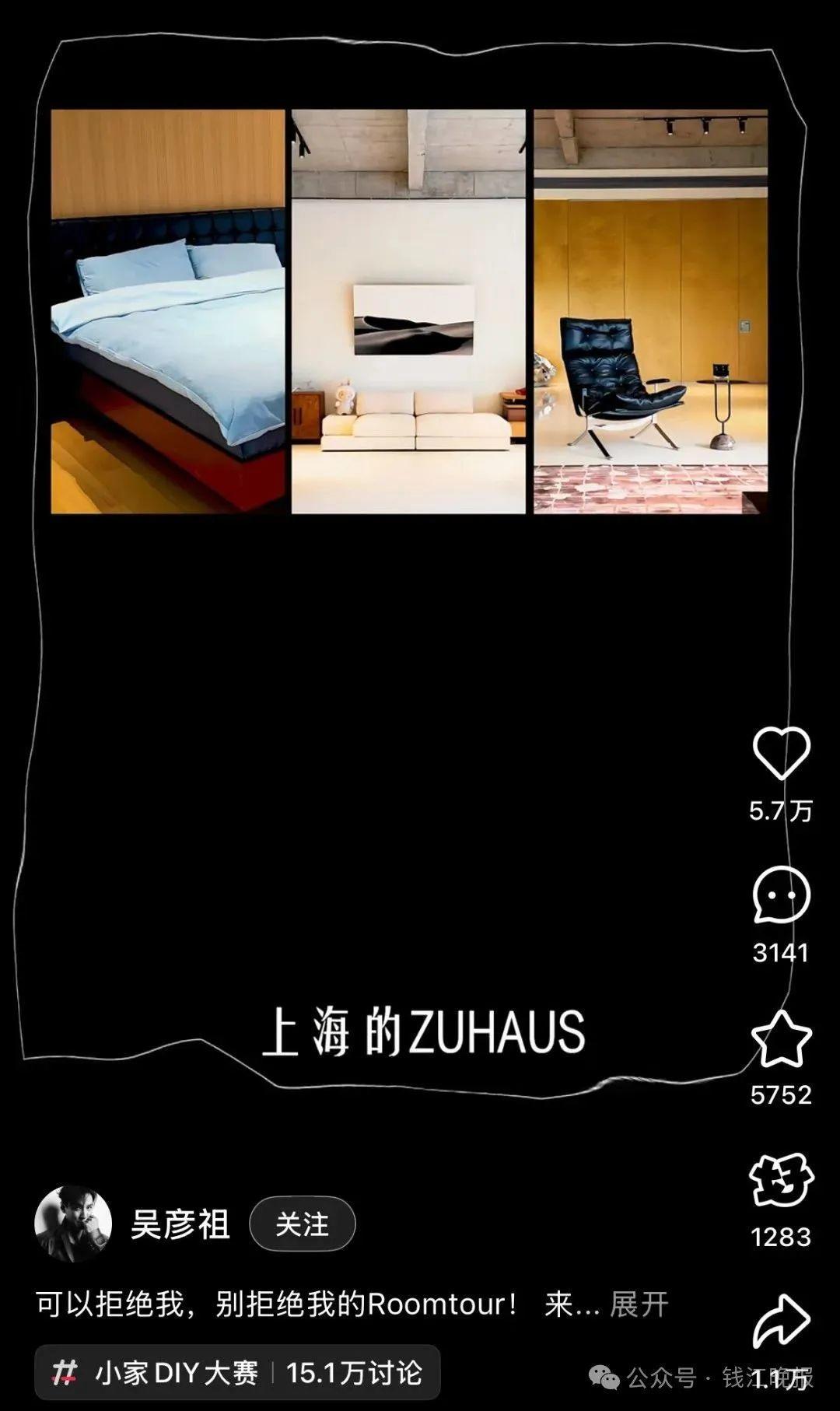Add the video to favorites with the star
The height and width of the screenshot is (1411, 840).
781,1039
